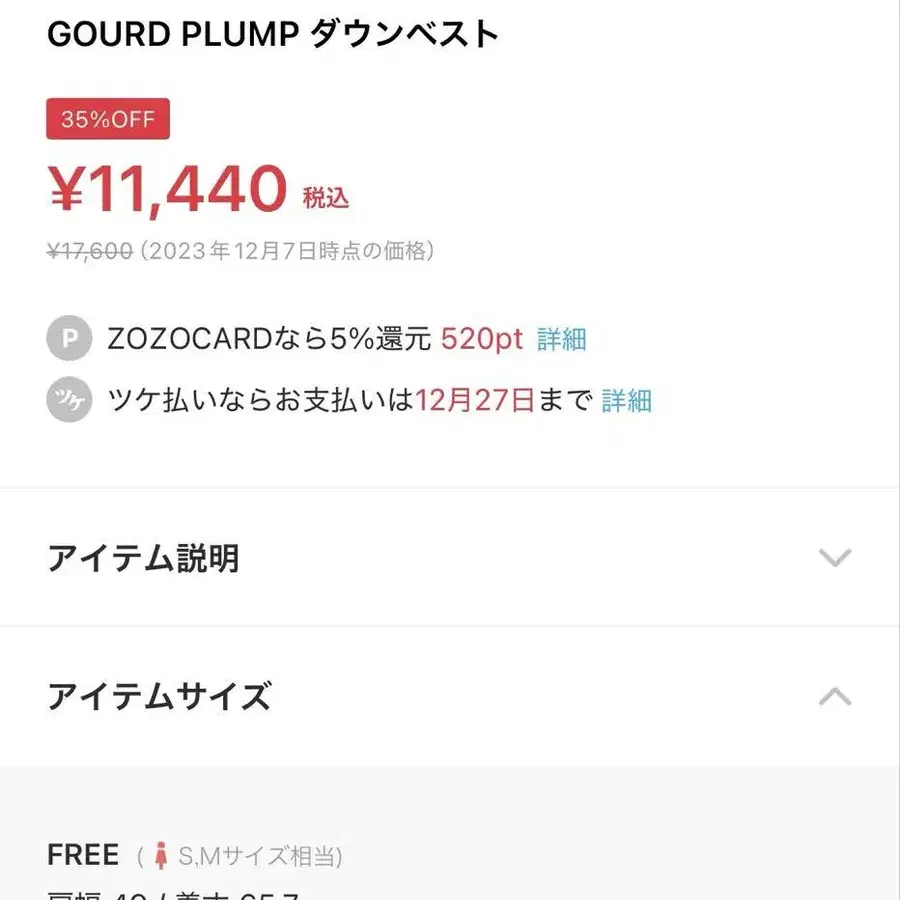Collapse the アイテムサイズ section

point(449,696)
